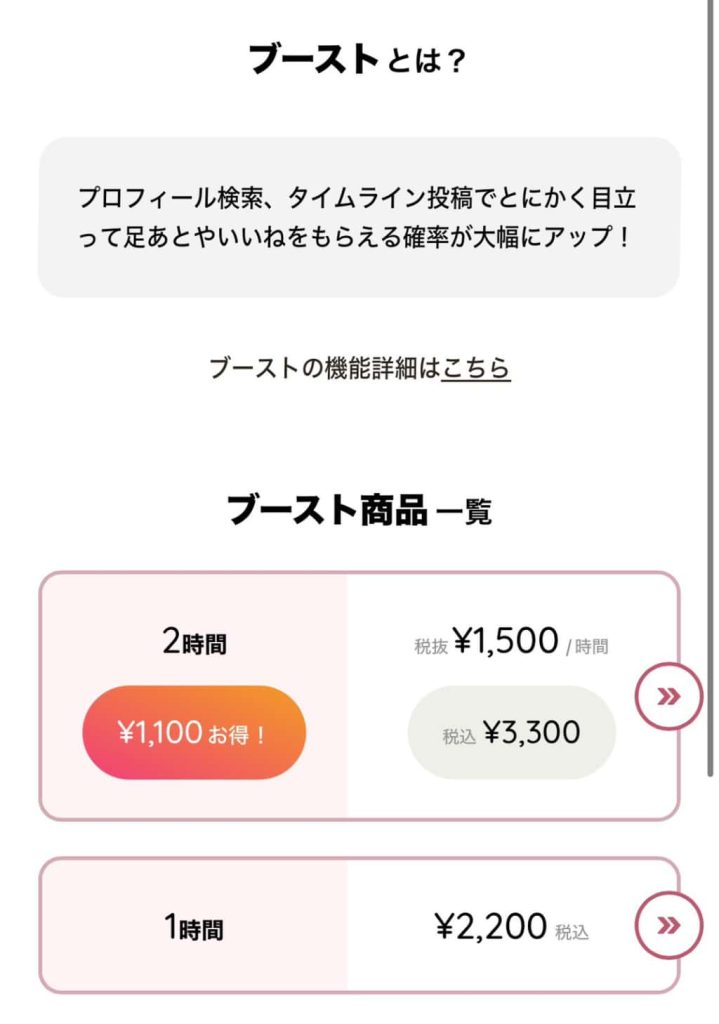Image resolution: width=719 pixels, height=1024 pixels.
Task: Select the 1時間 boost product card
Action: 358,926
